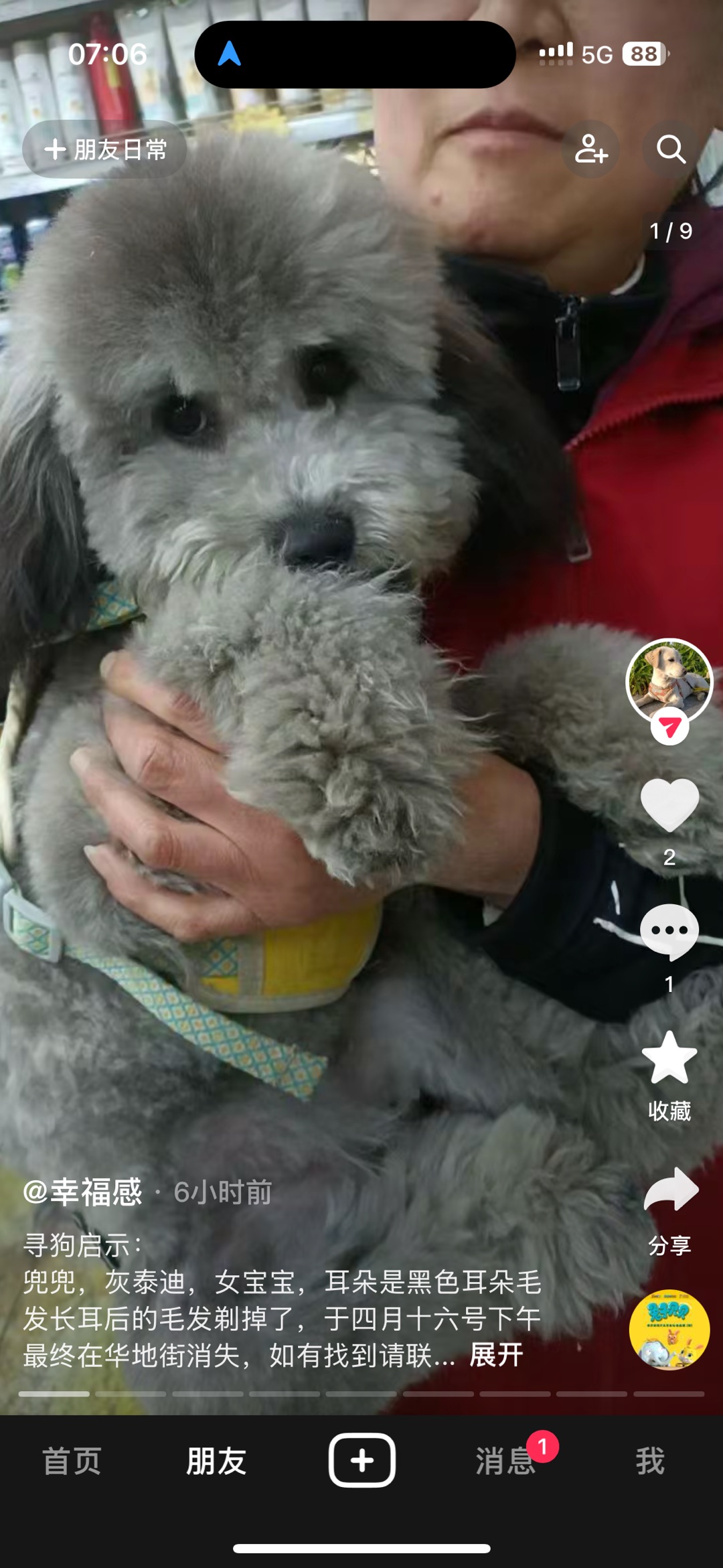The width and height of the screenshot is (723, 1568).
Task: Save post with 收藏 star
Action: (669, 1058)
